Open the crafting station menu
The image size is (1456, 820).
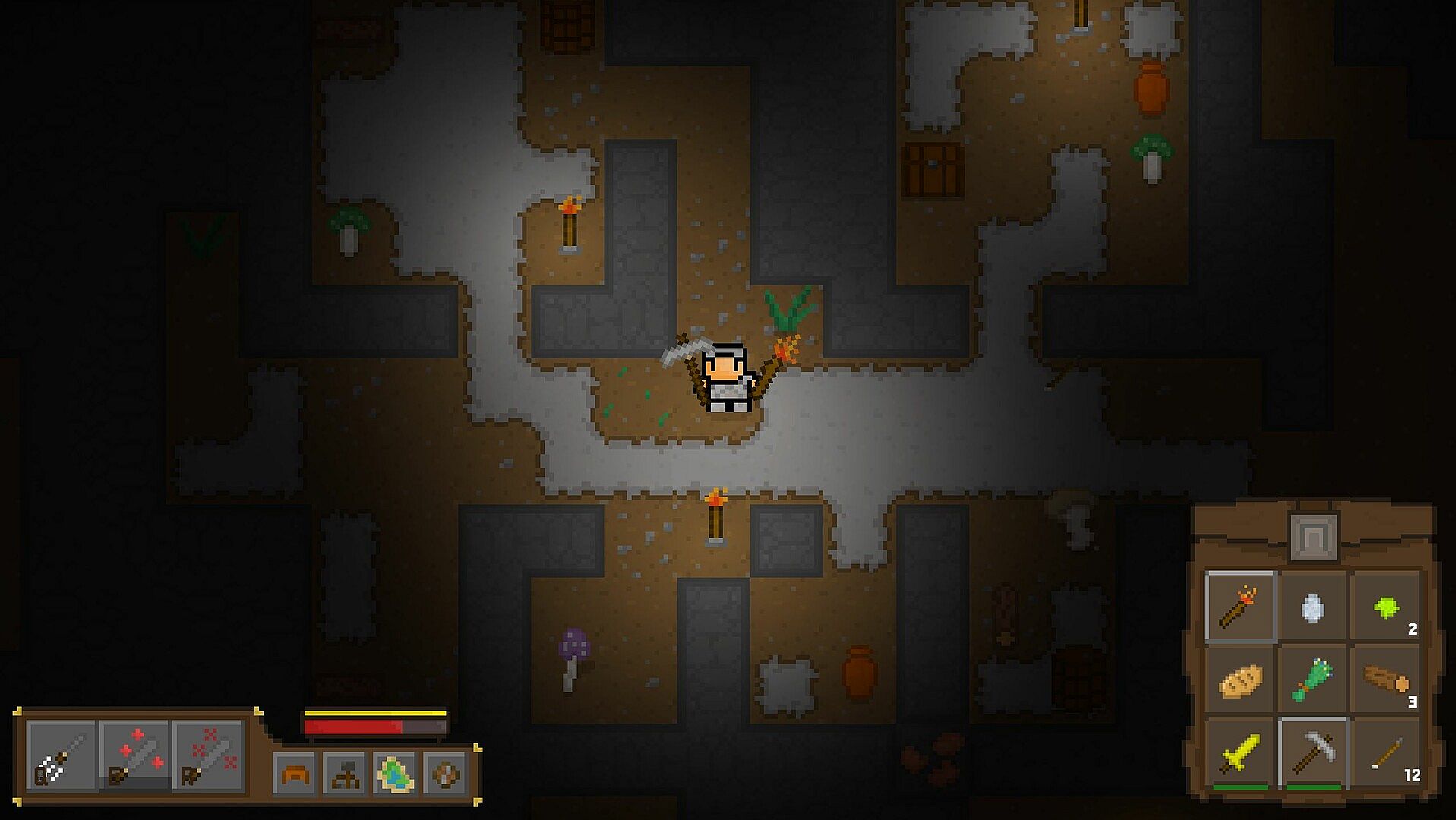coord(345,774)
